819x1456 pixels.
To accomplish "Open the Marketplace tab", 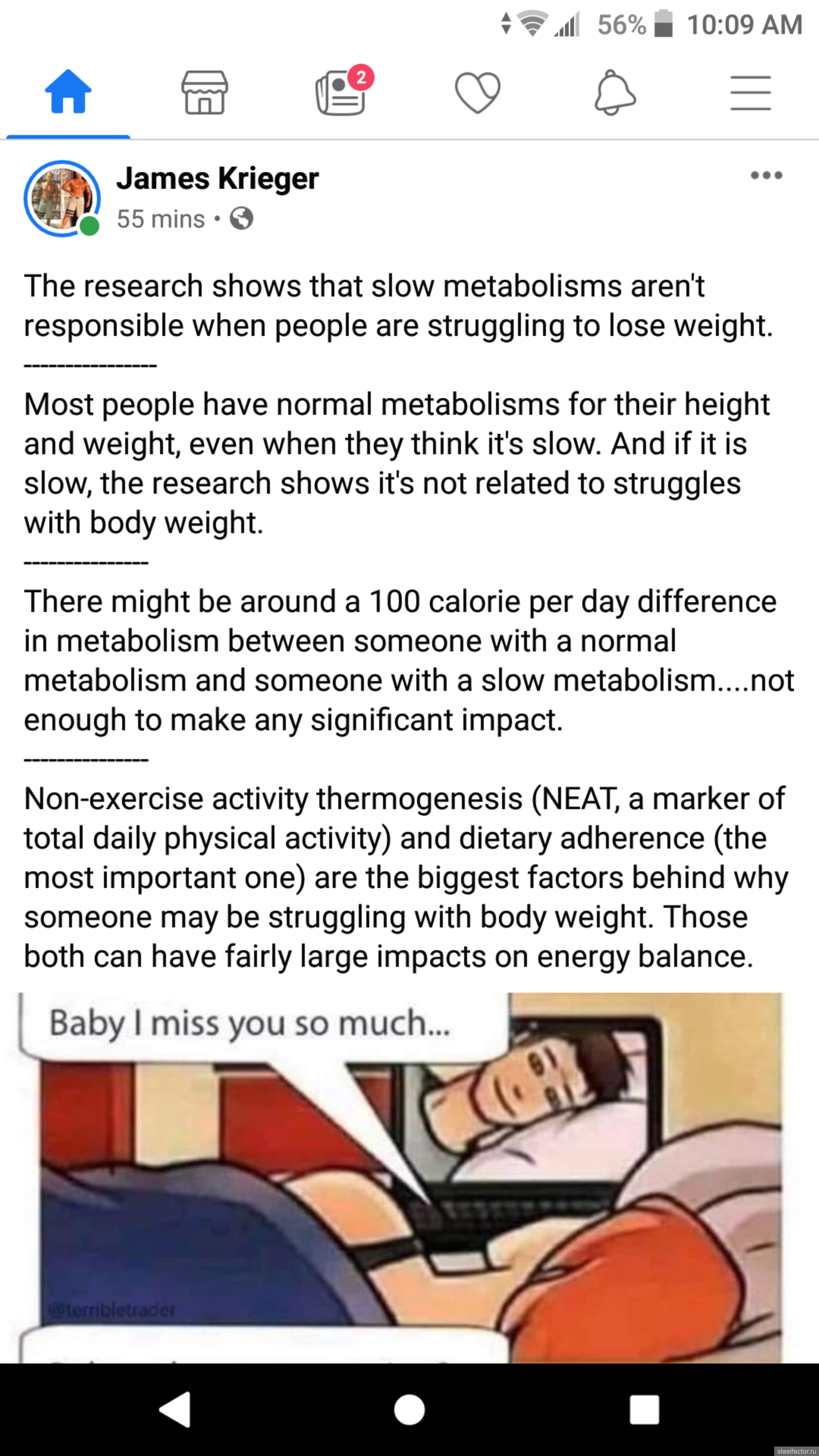I will click(205, 92).
